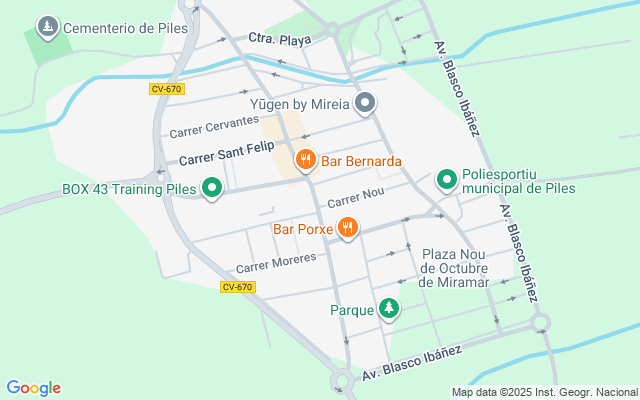Screen dimensions: 640x400
Task: Open the Cementerio de Piles map marker
Action: (47, 27)
